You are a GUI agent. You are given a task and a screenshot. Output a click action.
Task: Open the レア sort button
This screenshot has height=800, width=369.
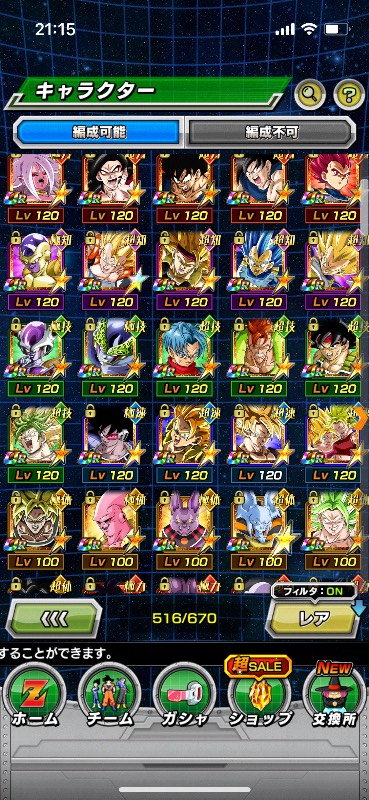tap(314, 618)
